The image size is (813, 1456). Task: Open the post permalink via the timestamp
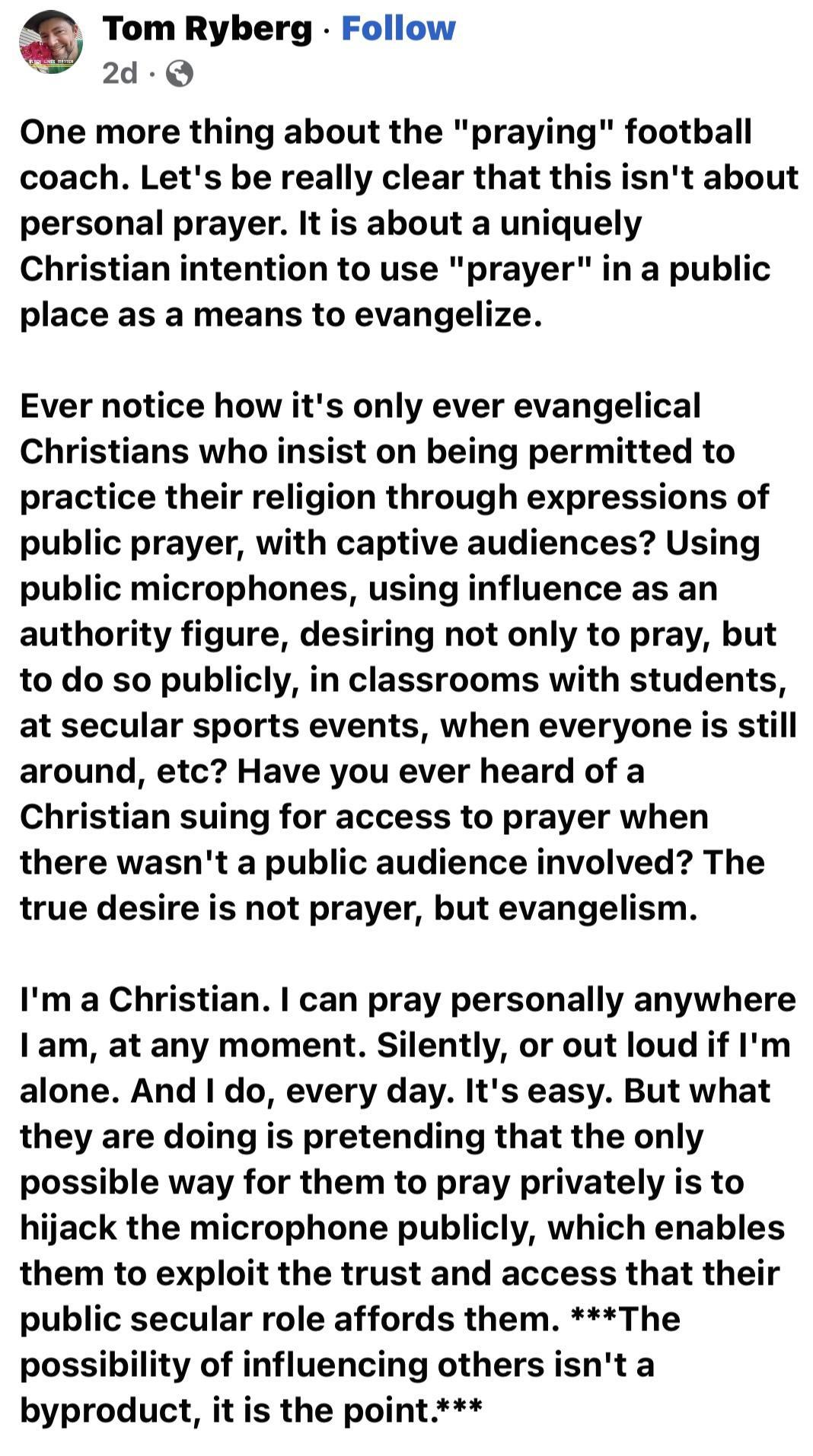pyautogui.click(x=118, y=74)
